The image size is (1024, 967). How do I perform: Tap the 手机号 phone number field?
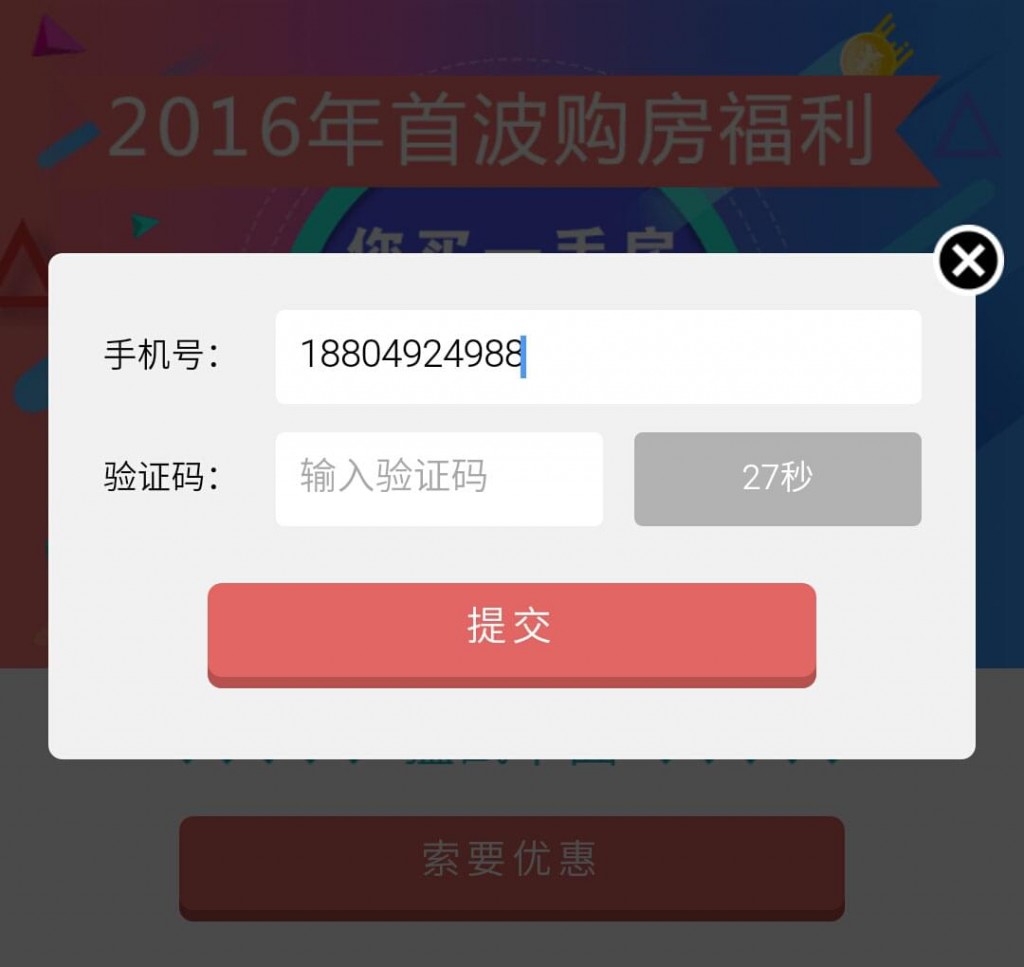[x=597, y=356]
